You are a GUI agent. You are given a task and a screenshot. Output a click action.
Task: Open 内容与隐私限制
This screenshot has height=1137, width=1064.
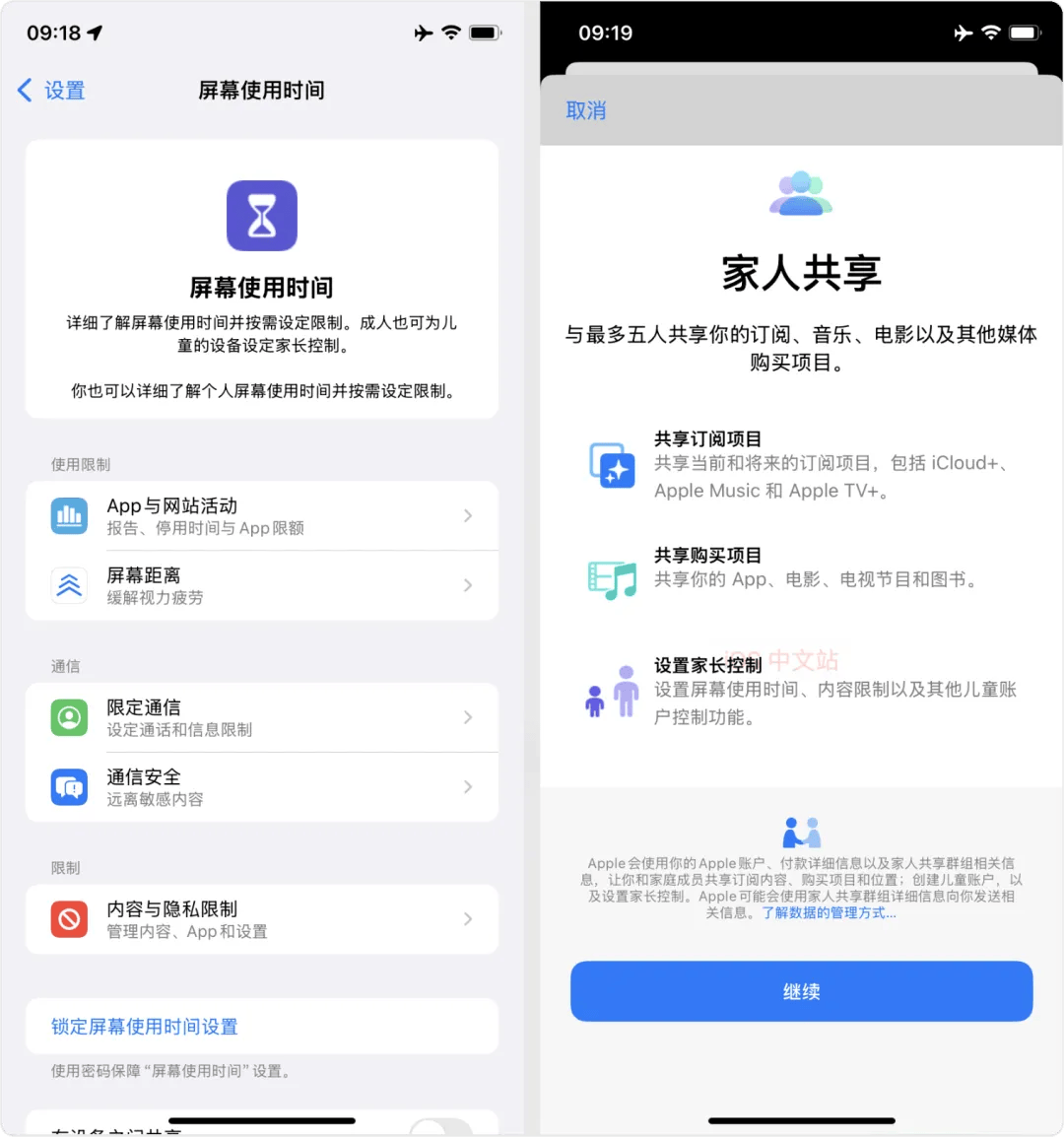click(x=261, y=919)
